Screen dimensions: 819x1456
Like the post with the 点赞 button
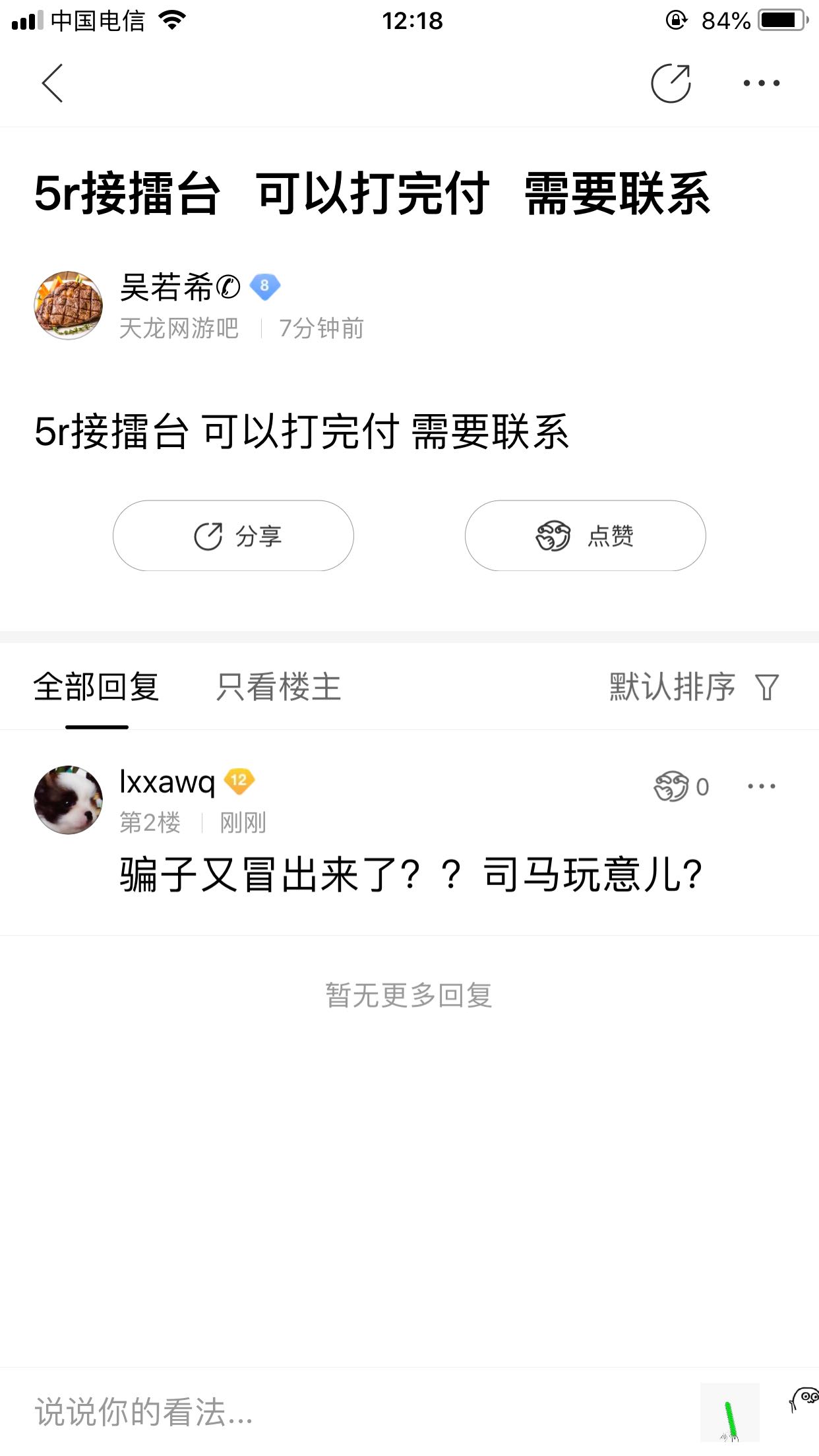585,535
